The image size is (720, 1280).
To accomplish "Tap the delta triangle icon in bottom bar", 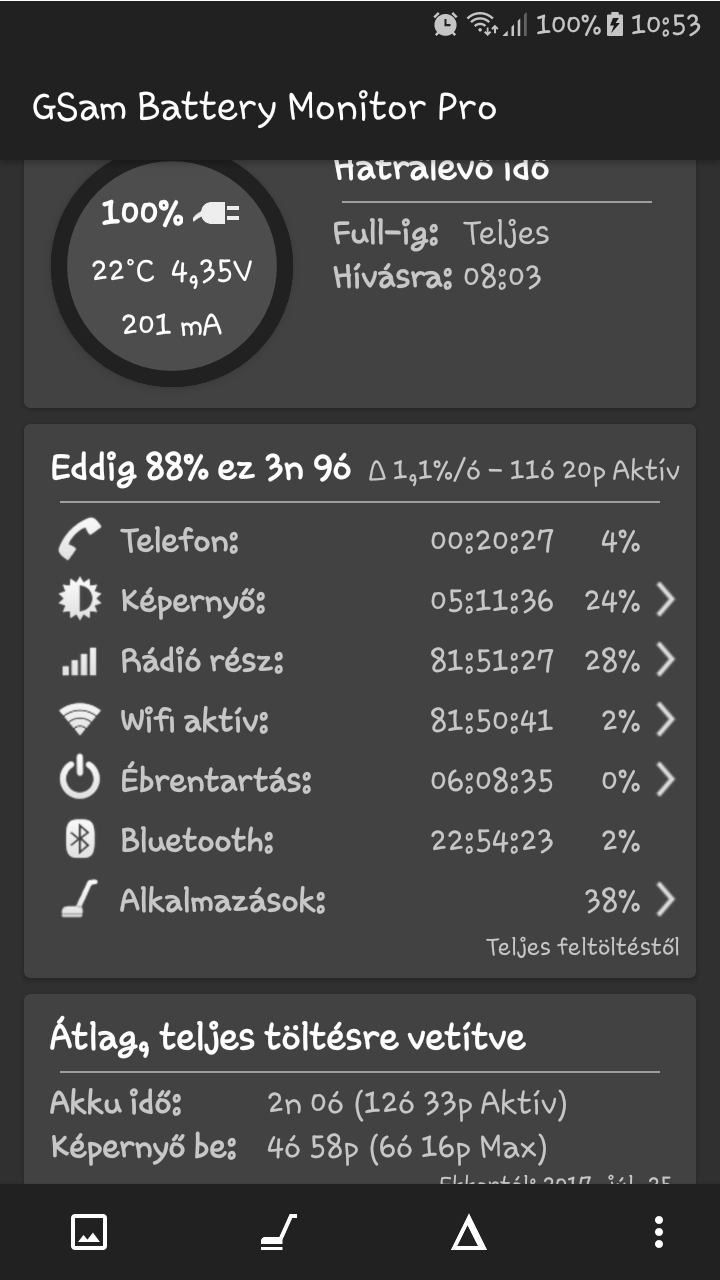I will (x=468, y=1233).
